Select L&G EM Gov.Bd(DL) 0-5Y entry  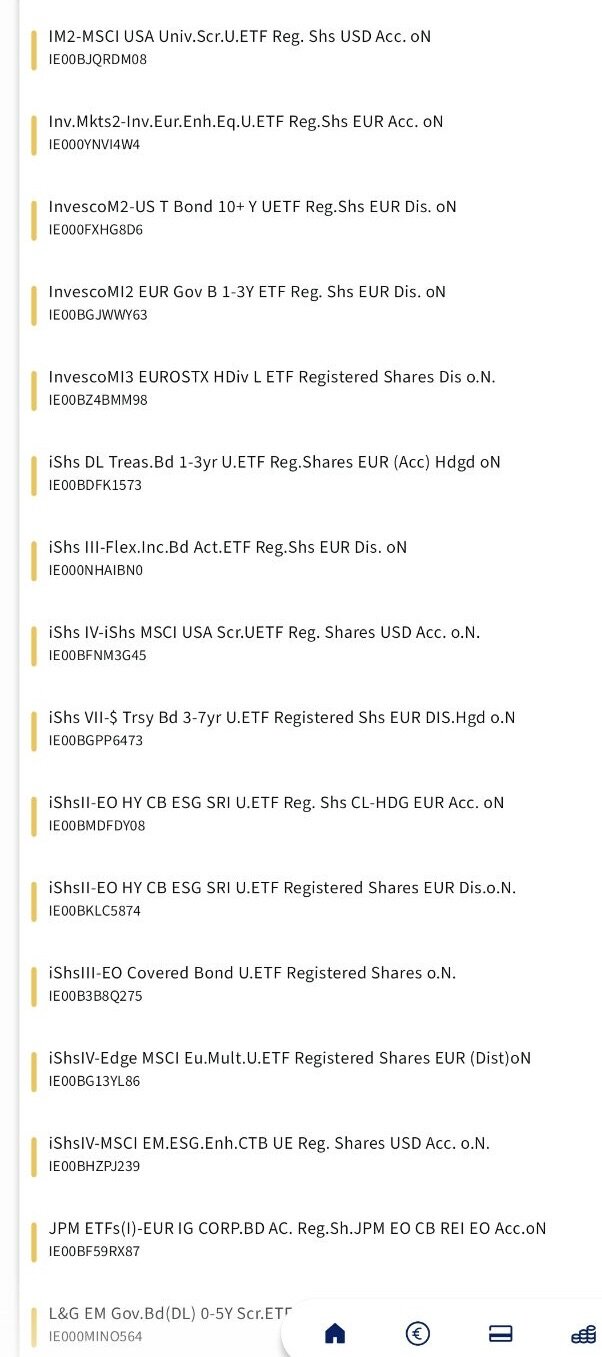coord(160,1322)
